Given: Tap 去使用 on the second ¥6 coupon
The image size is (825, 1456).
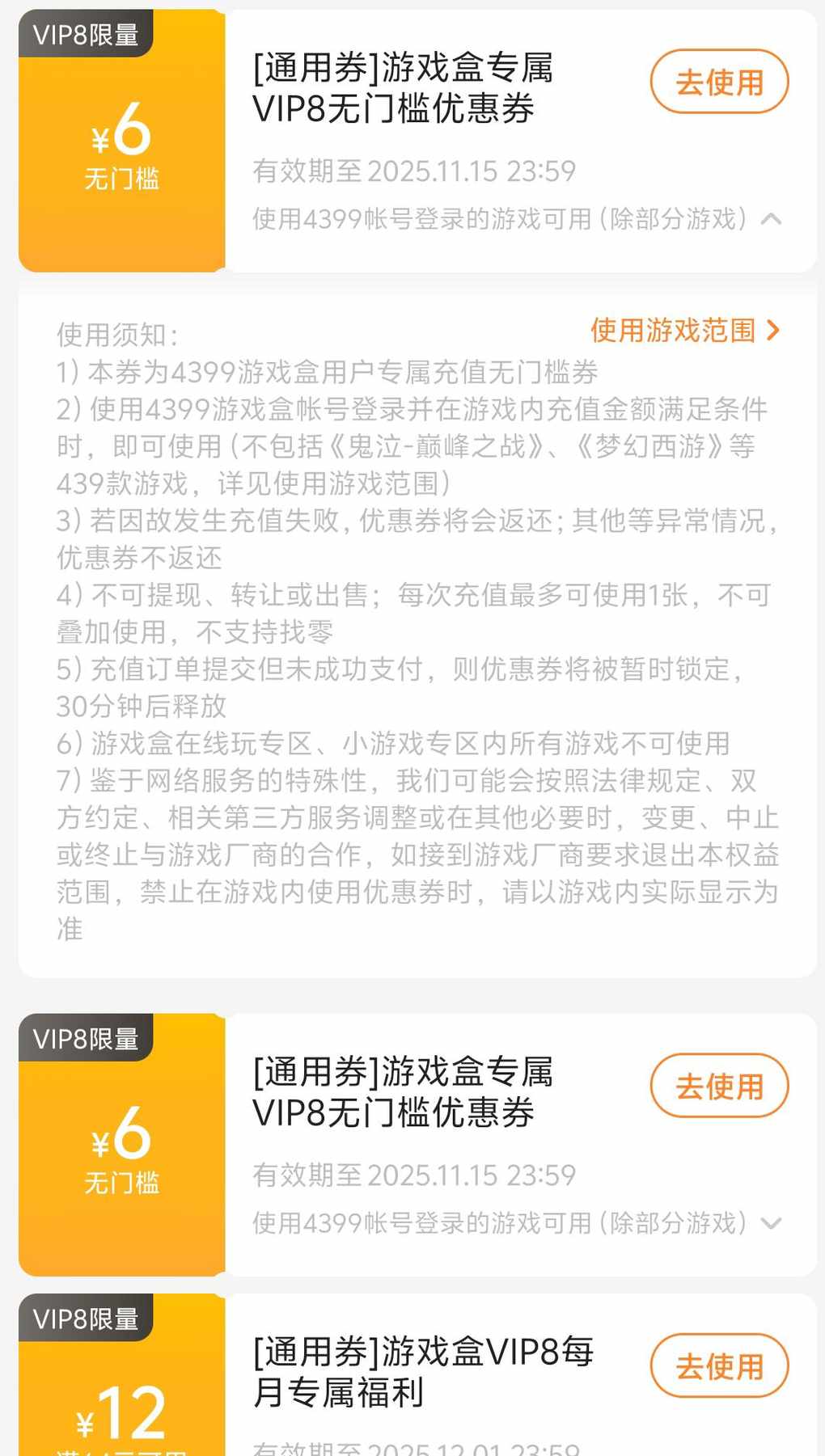Looking at the screenshot, I should [719, 1086].
